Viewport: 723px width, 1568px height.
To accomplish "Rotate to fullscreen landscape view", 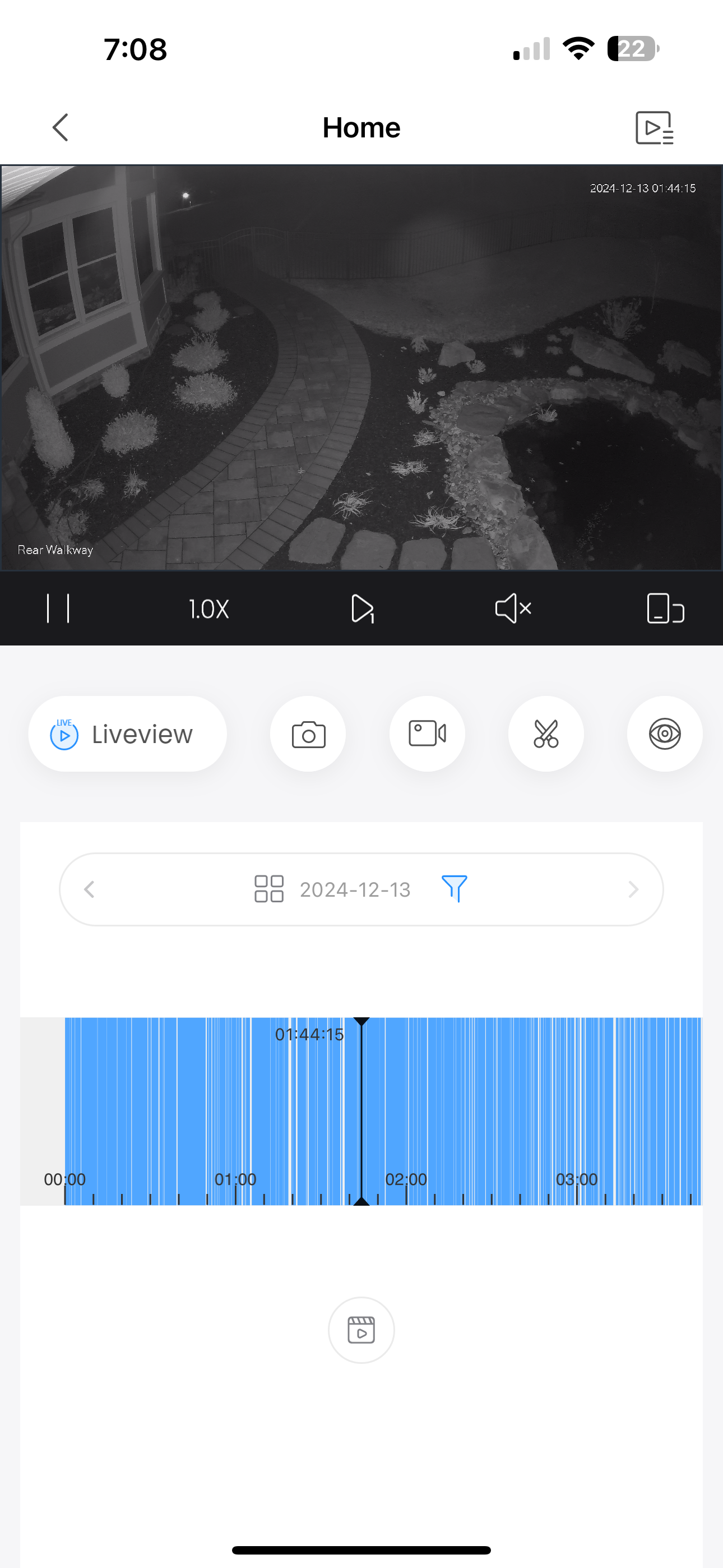I will point(665,608).
